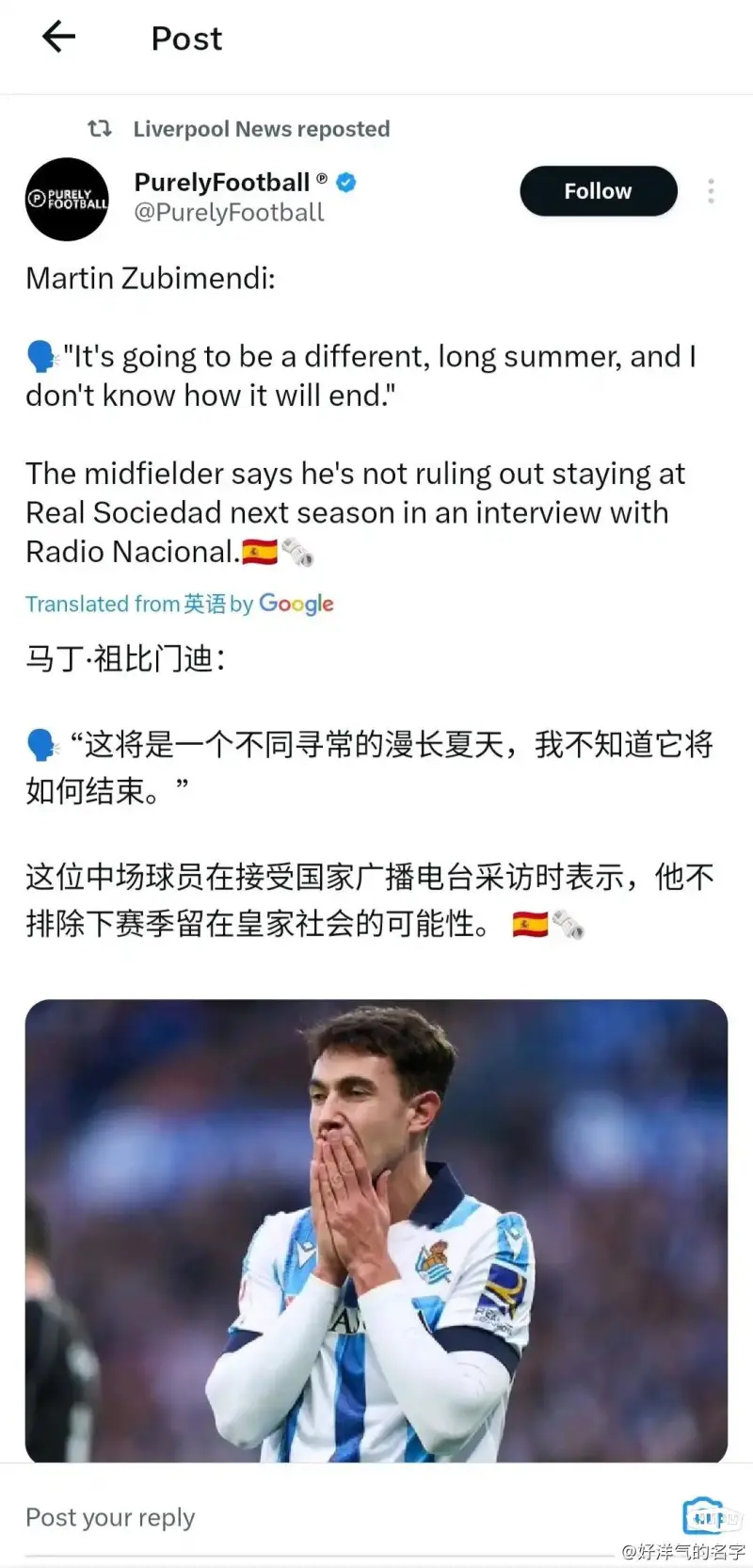Tap the Translated from Google label
The image size is (753, 1568).
click(x=180, y=604)
